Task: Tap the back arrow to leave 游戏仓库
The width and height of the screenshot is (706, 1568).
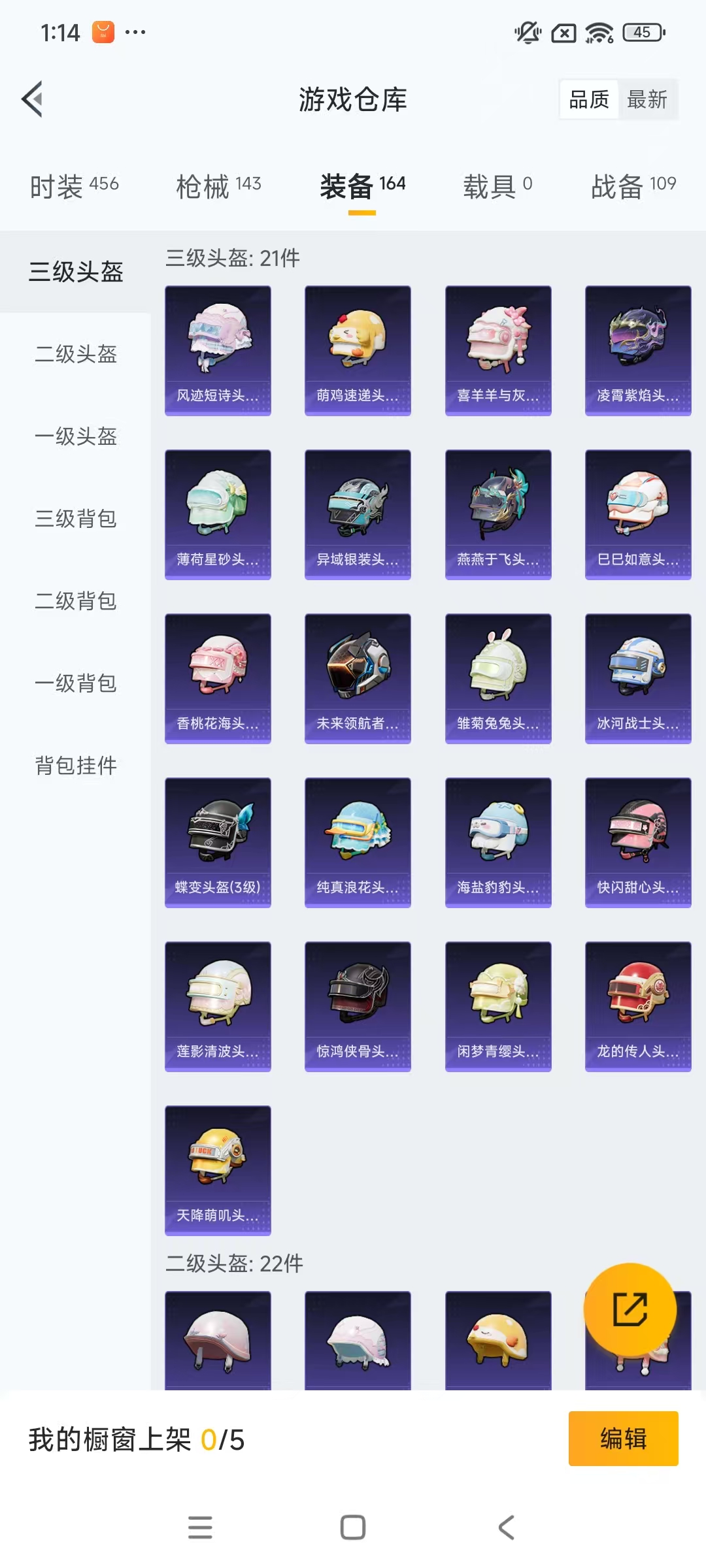Action: 31,99
